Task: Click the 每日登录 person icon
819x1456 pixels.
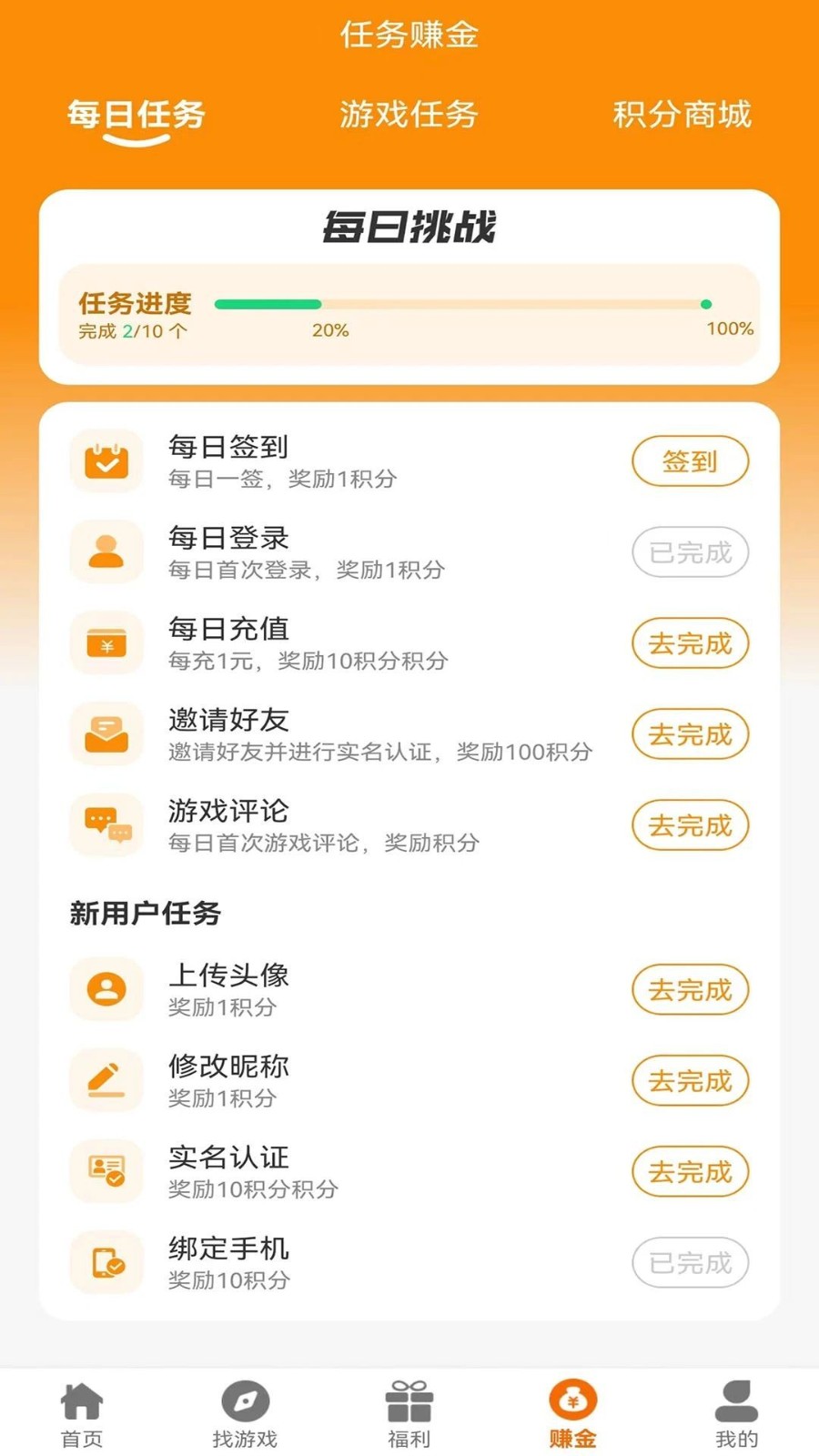Action: tap(106, 551)
